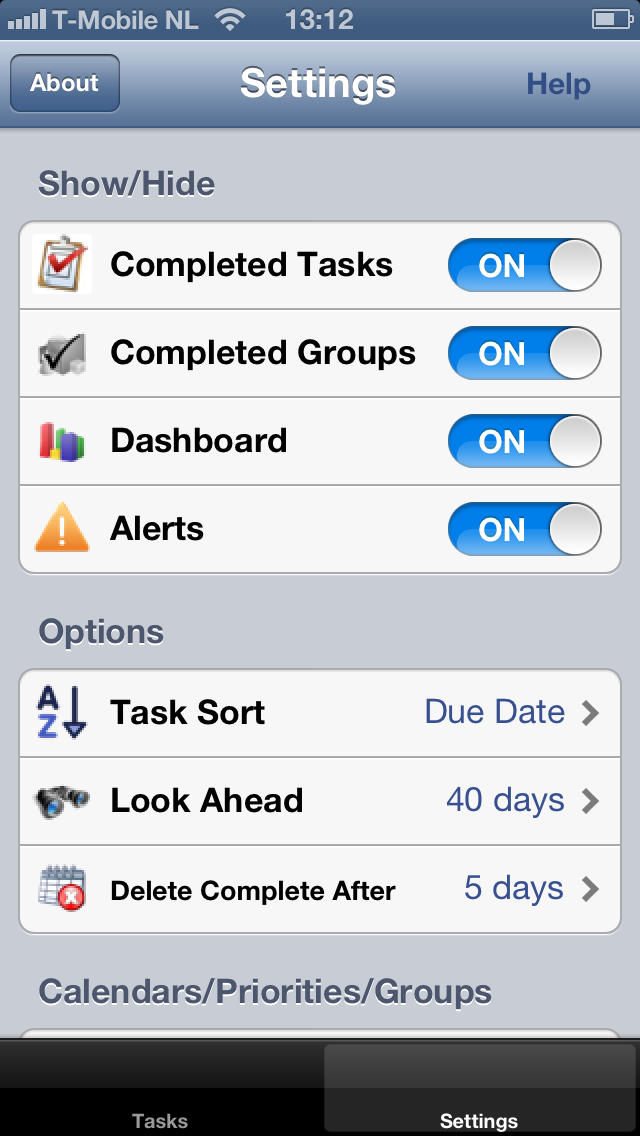640x1136 pixels.
Task: Toggle the Completed Groups switch
Action: tap(524, 353)
